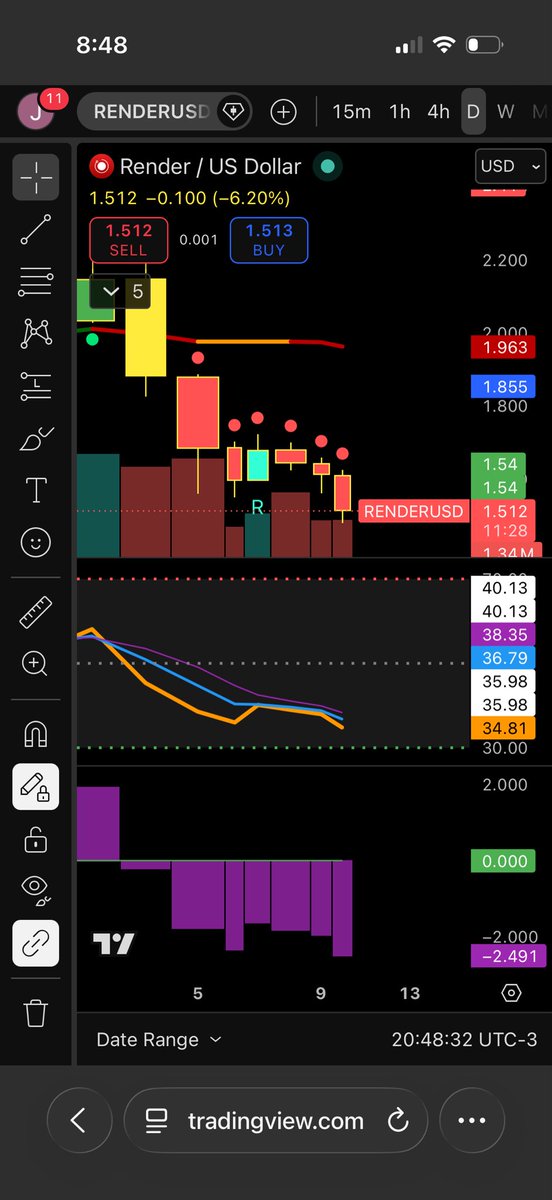The width and height of the screenshot is (552, 1200).
Task: Reload the tradingview.com page
Action: click(x=398, y=1121)
